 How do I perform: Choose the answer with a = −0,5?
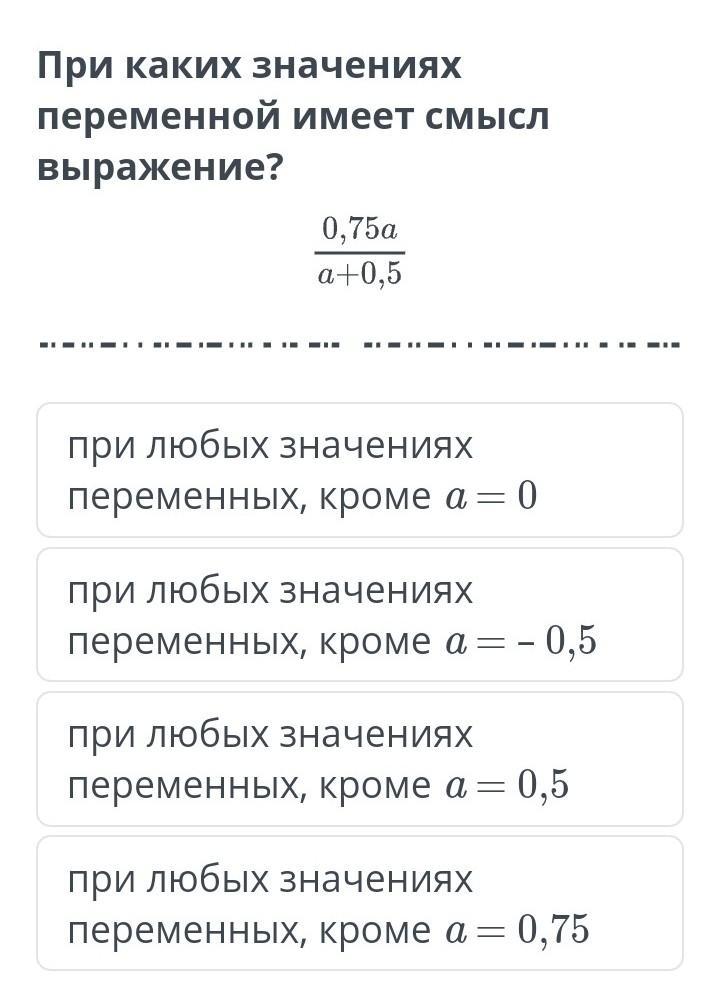click(x=360, y=614)
